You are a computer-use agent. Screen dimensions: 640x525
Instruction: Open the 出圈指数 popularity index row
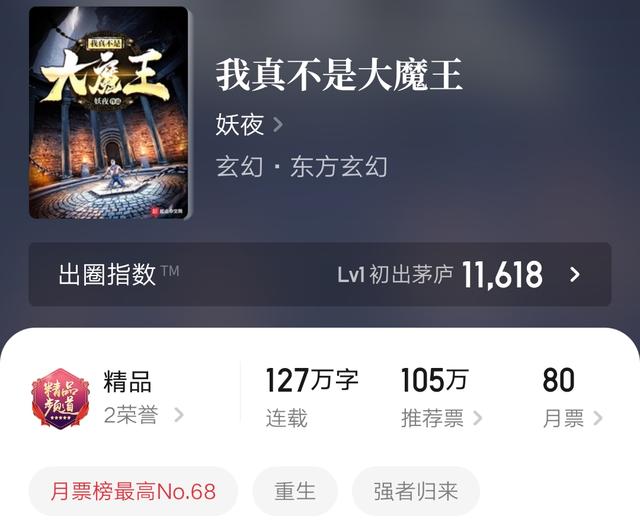pyautogui.click(x=319, y=274)
